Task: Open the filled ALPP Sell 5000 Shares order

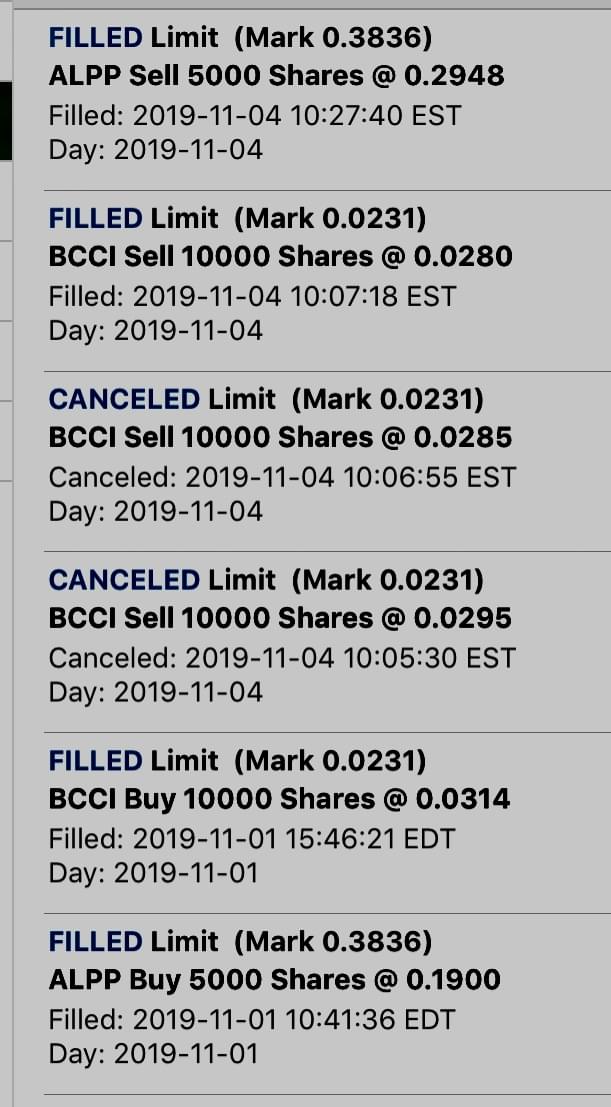Action: click(x=320, y=95)
